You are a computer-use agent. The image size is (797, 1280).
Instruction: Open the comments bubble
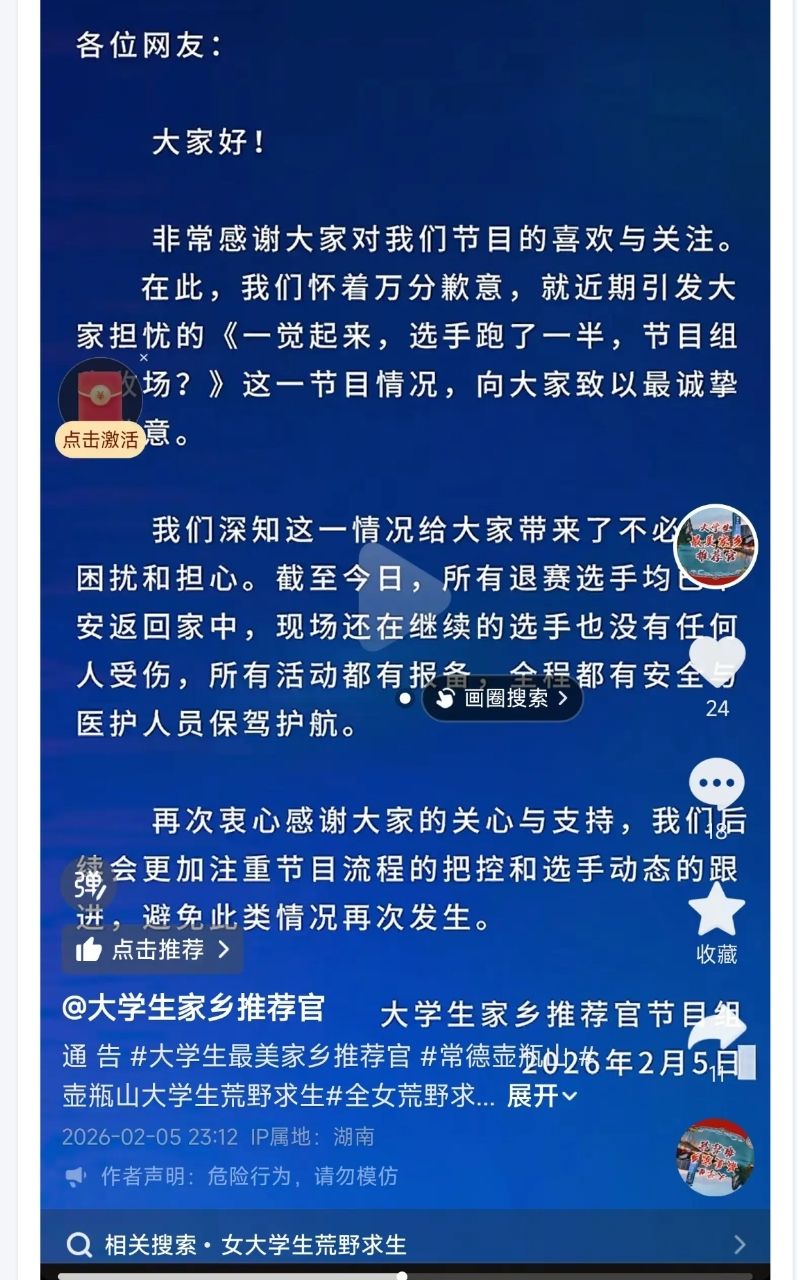tap(716, 785)
